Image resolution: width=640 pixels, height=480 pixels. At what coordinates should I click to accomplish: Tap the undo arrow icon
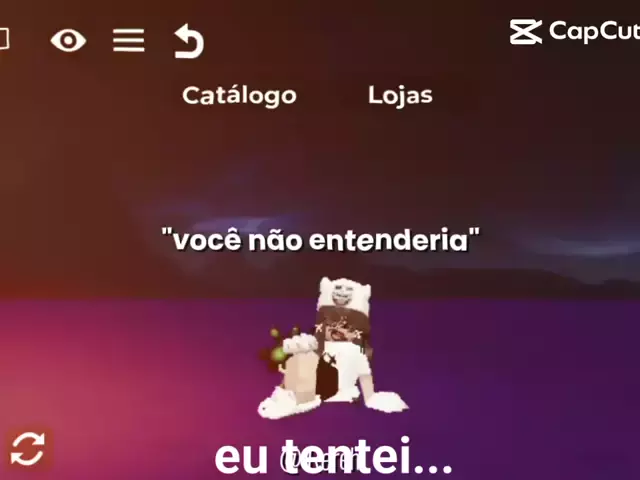tap(188, 41)
